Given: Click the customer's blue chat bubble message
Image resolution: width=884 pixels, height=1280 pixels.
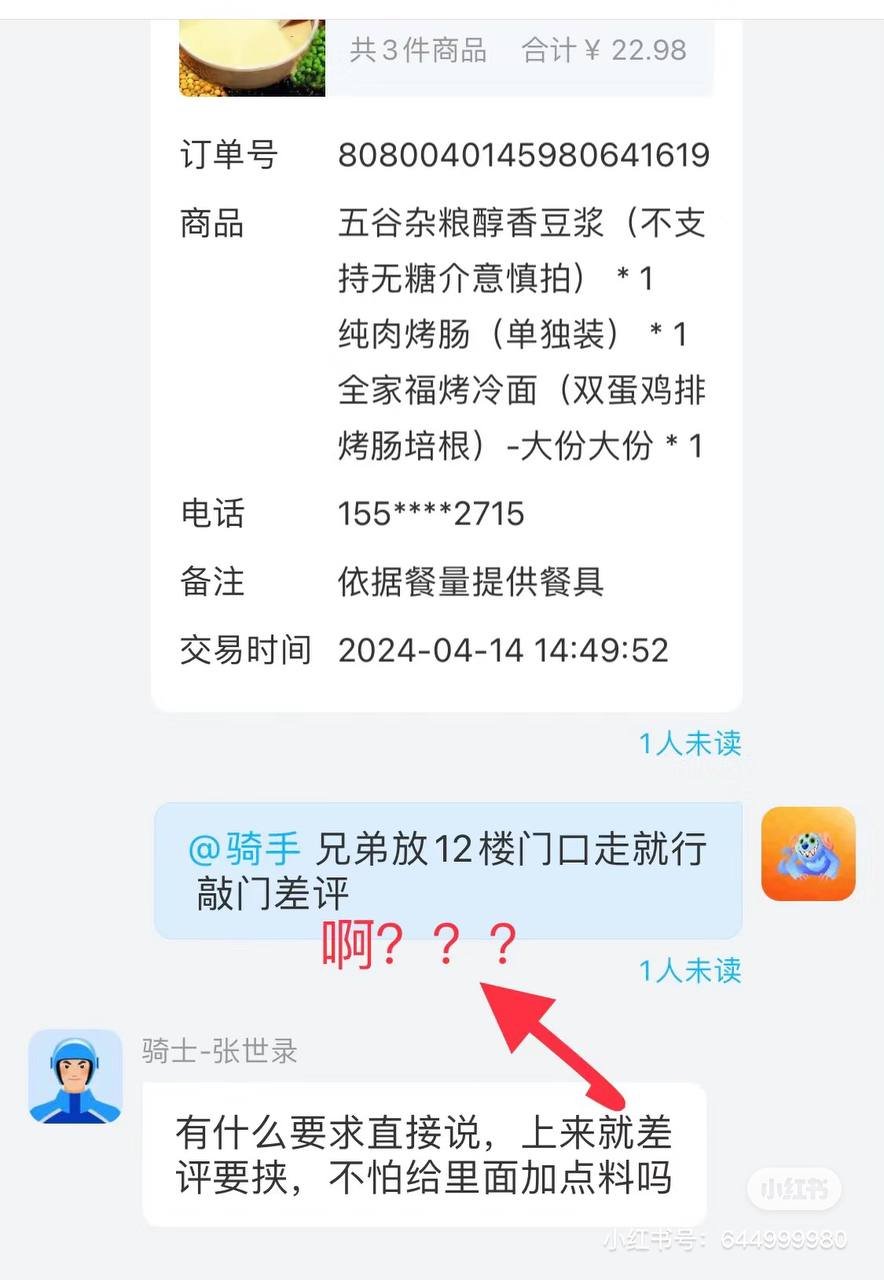Looking at the screenshot, I should click(x=448, y=870).
